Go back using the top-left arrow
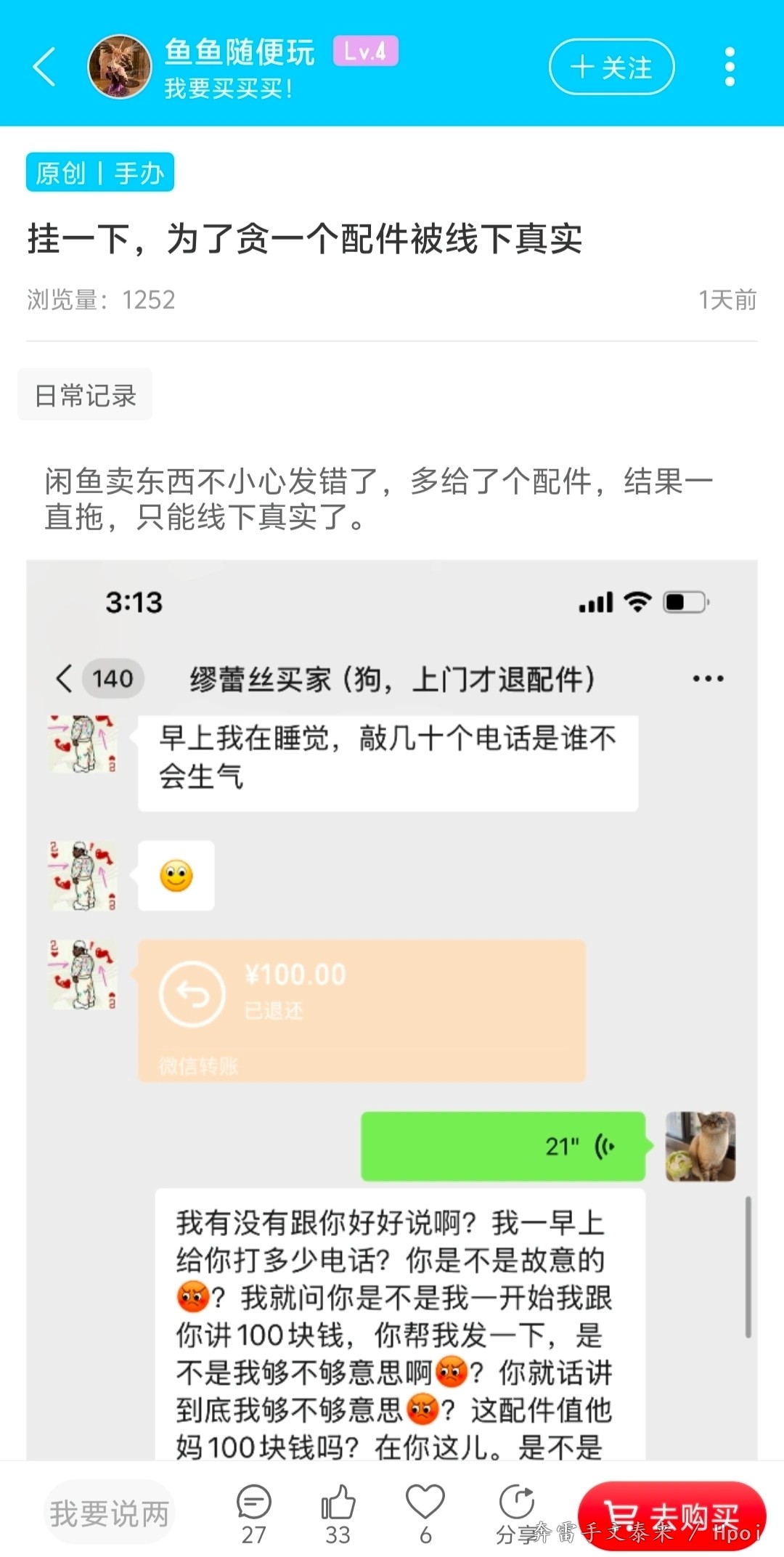Viewport: 784px width, 1557px height. 45,67
